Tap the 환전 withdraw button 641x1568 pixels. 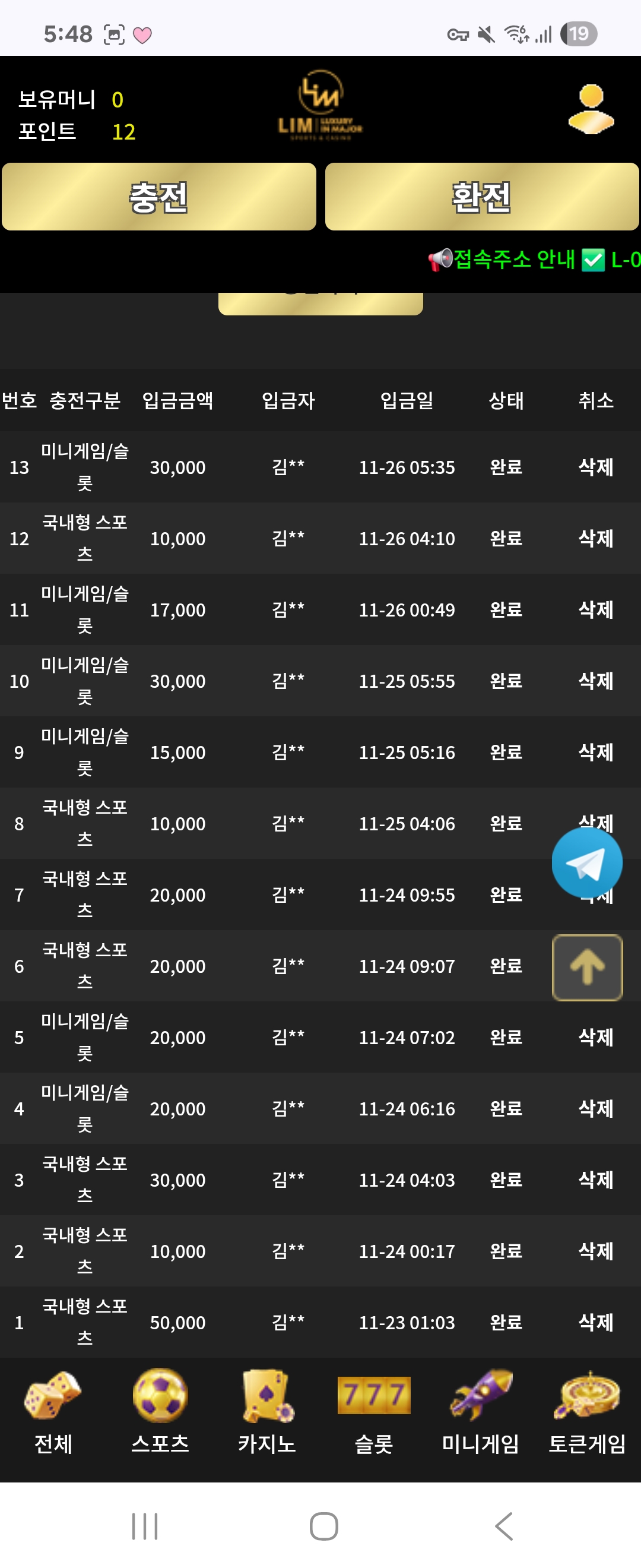click(x=481, y=197)
